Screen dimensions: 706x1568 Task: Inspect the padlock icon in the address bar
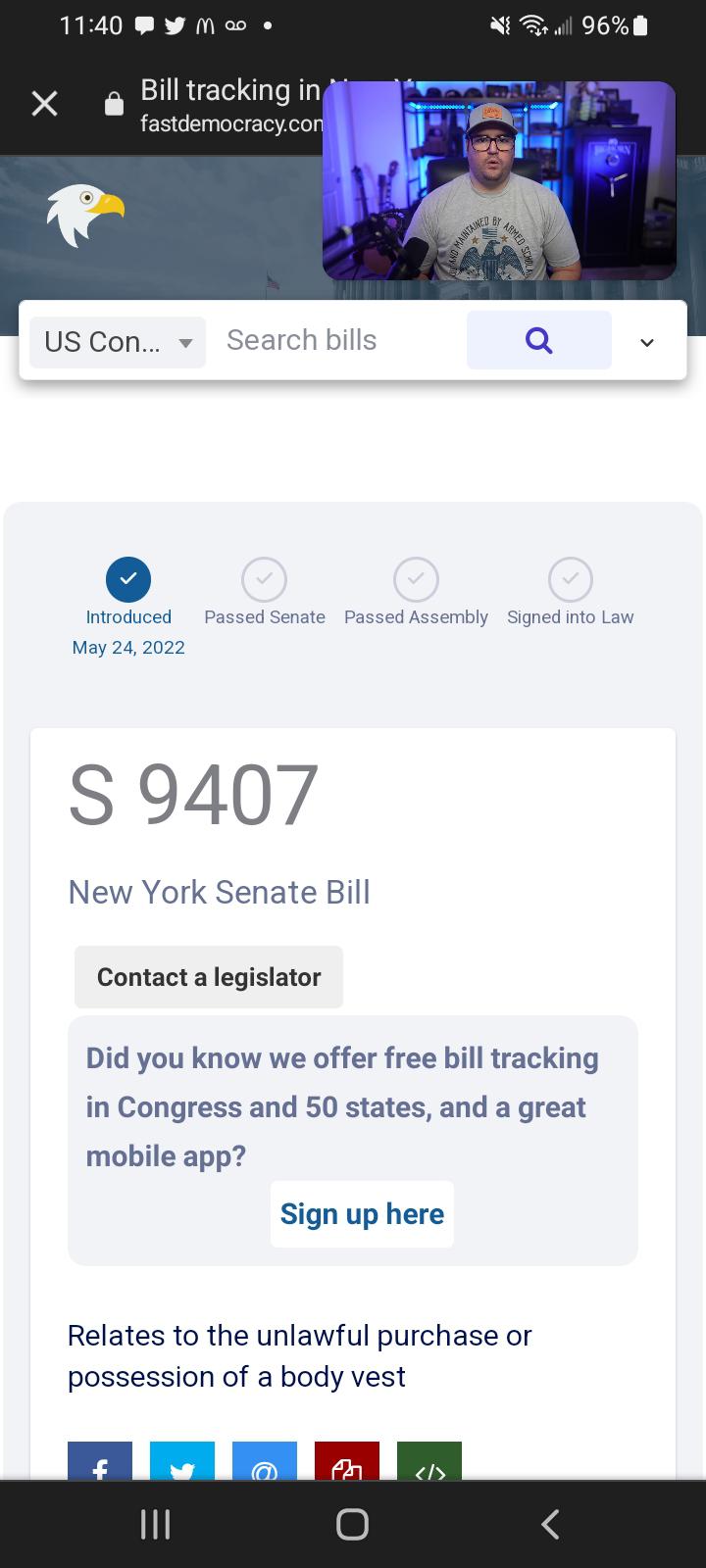(113, 103)
